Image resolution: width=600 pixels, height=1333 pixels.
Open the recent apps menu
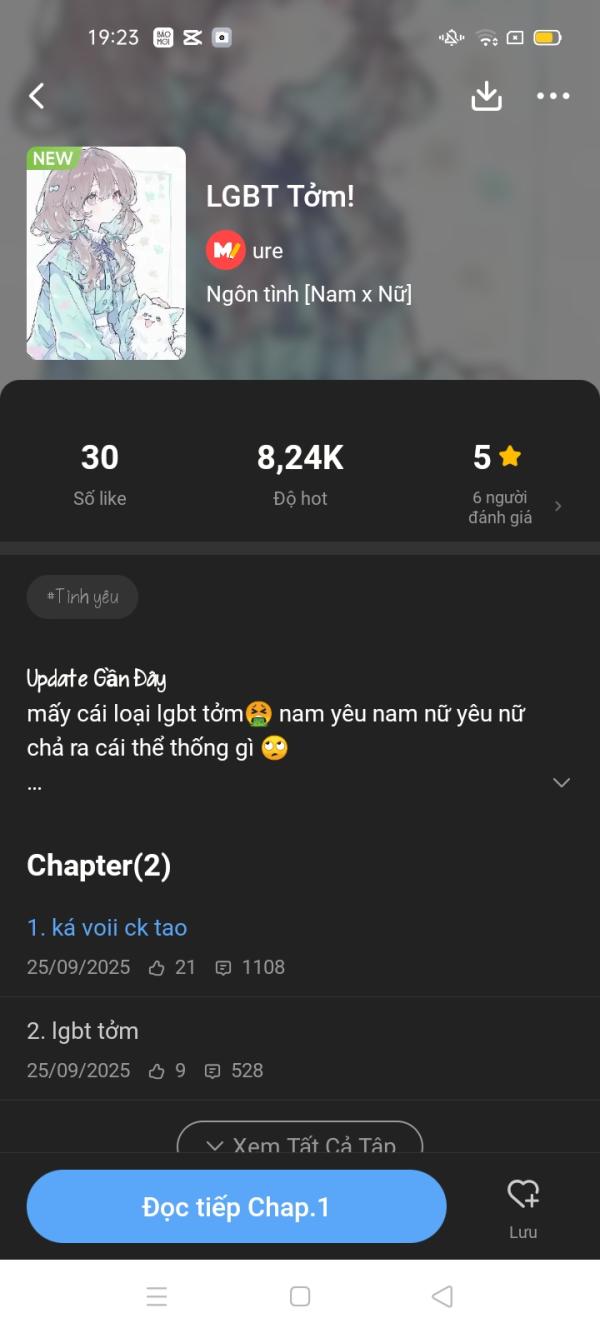[157, 1296]
